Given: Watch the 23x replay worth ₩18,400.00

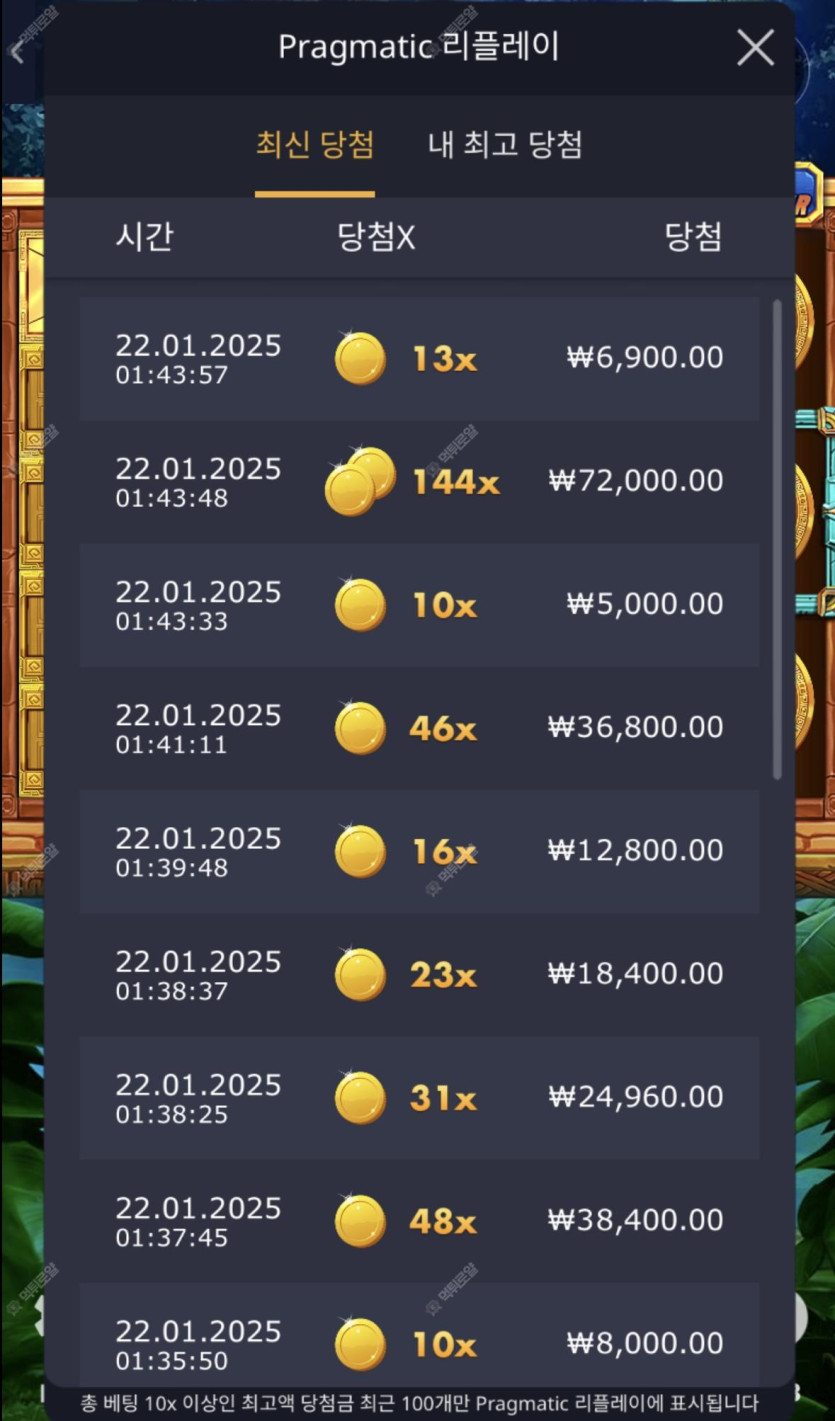Looking at the screenshot, I should [419, 974].
